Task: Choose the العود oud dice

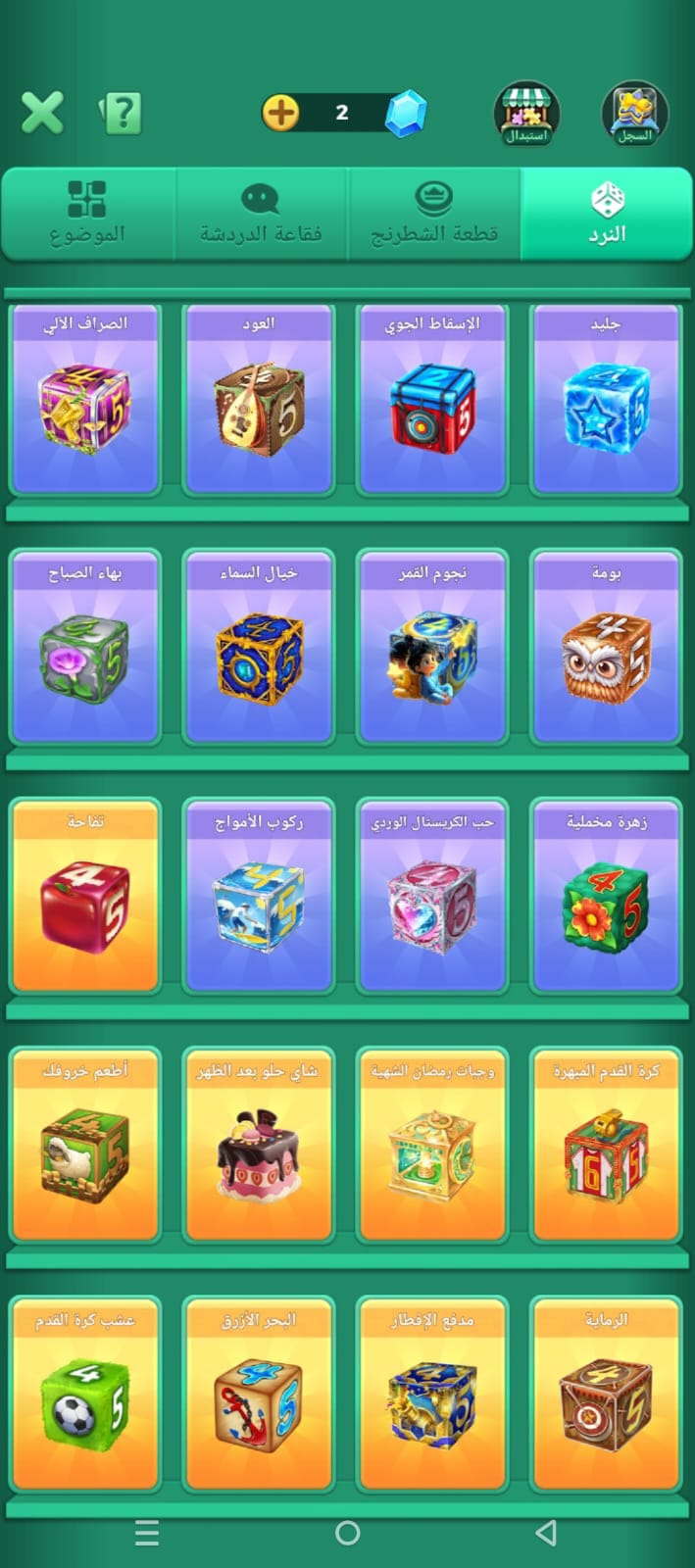Action: tap(259, 400)
